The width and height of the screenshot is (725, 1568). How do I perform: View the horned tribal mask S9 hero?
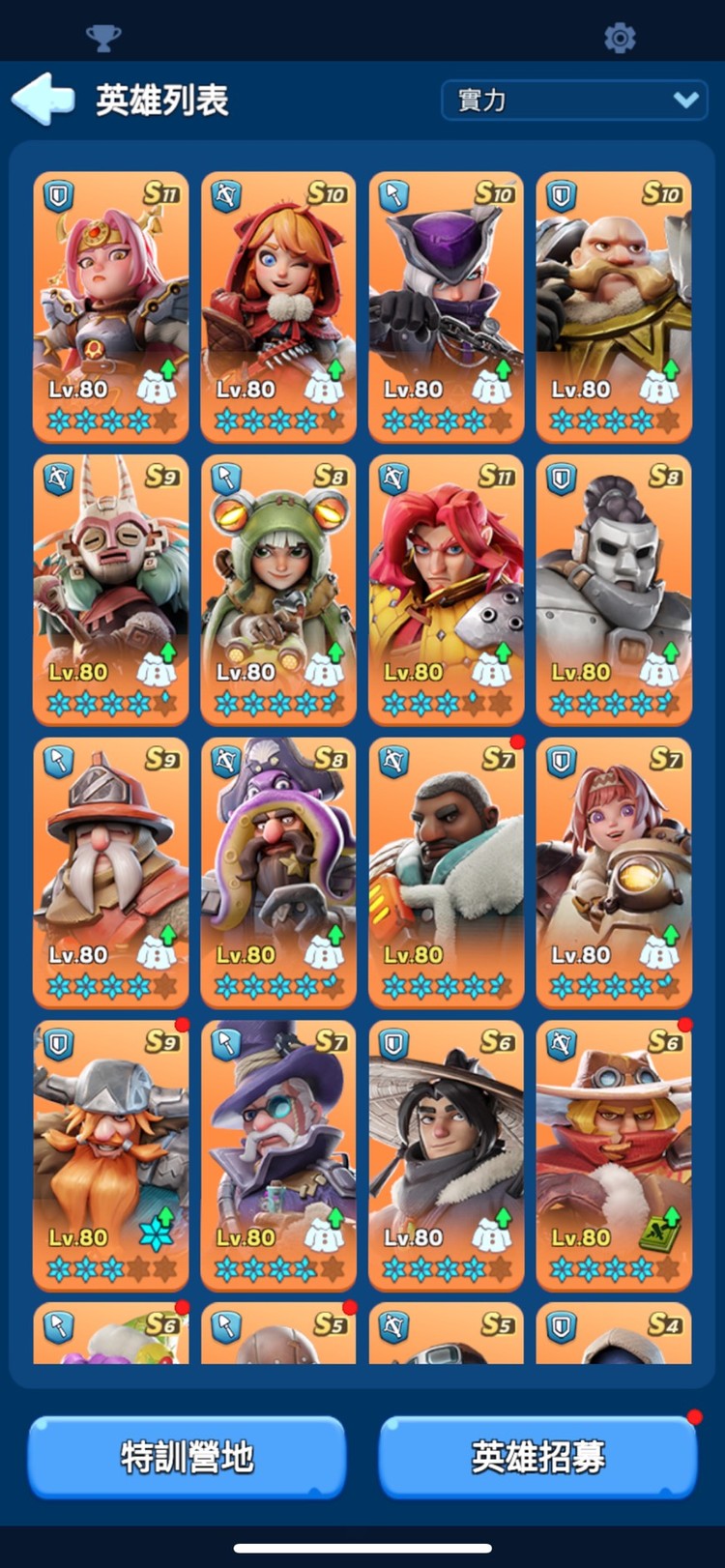point(111,590)
